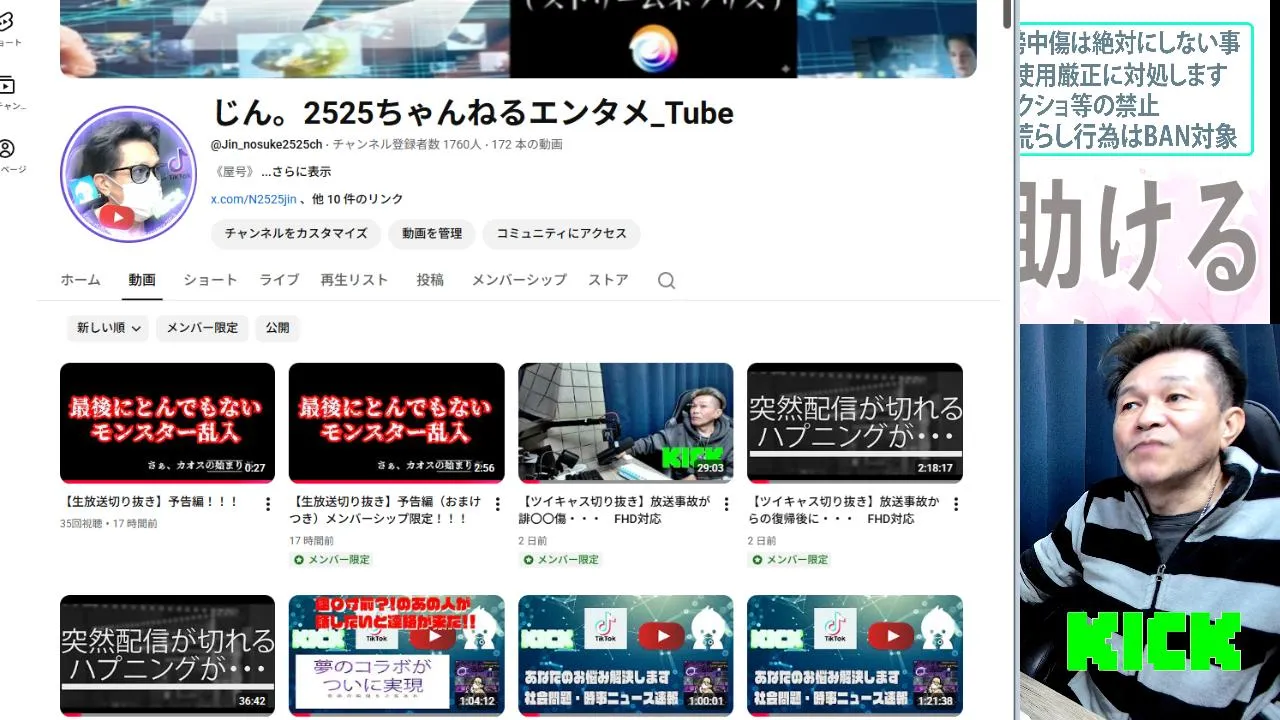Open the メンバーシップ tab
This screenshot has height=720, width=1280.
tap(519, 280)
